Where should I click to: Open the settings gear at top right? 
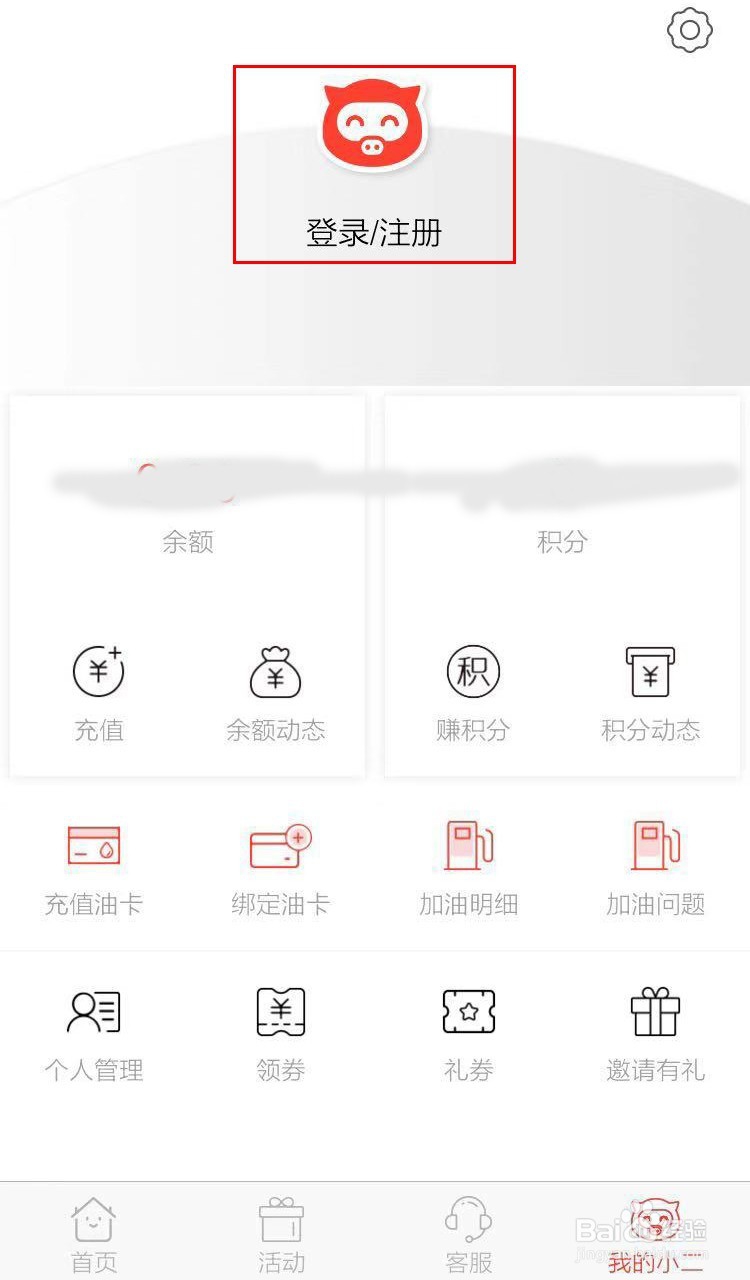(x=686, y=31)
